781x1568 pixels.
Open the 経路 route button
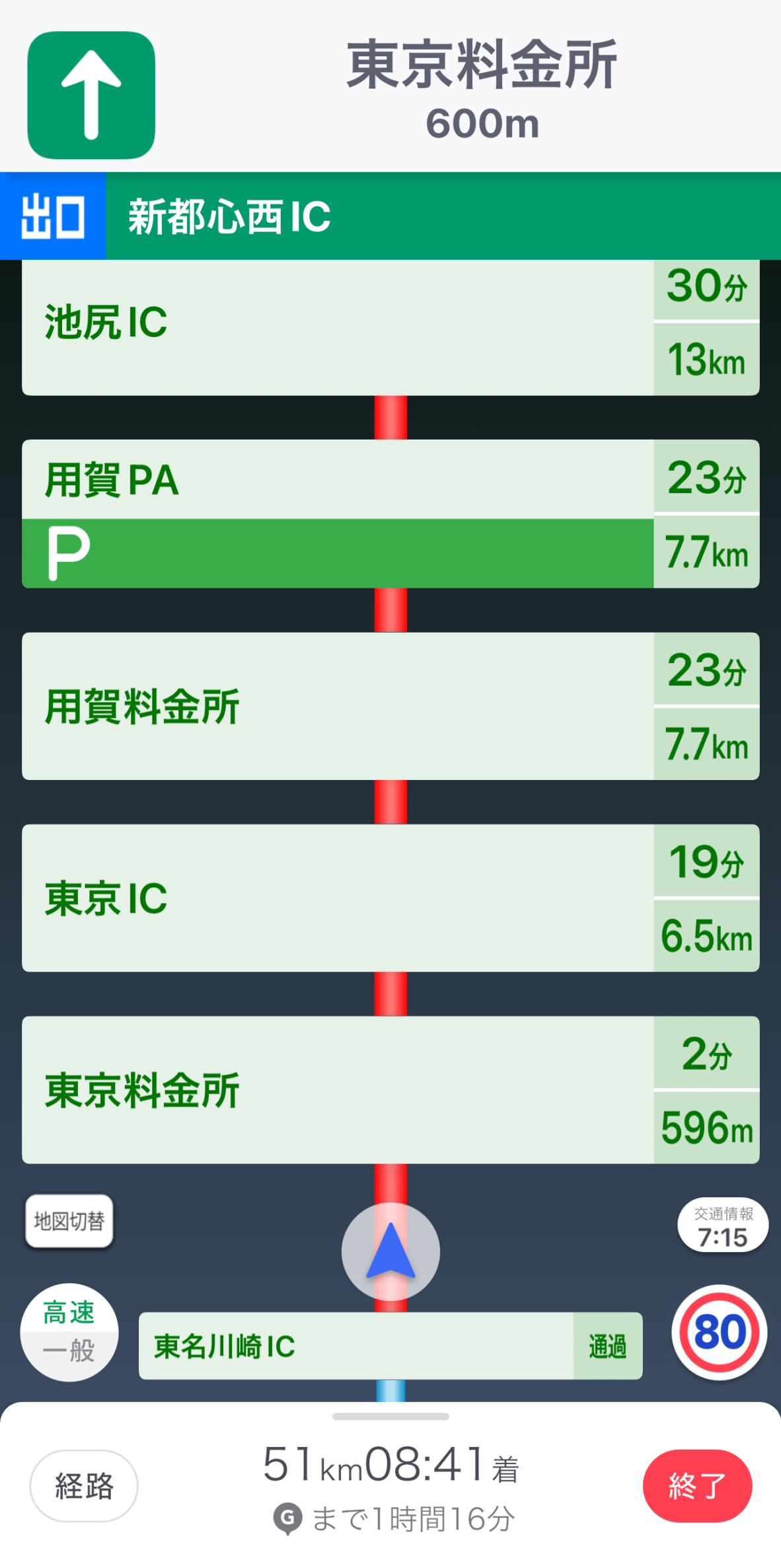click(x=84, y=1485)
